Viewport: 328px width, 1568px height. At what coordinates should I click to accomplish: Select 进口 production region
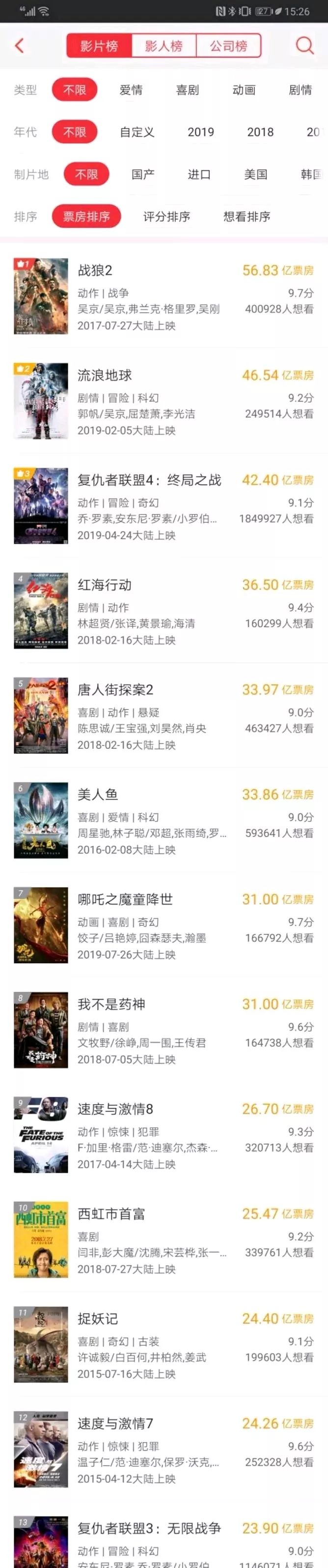(199, 175)
